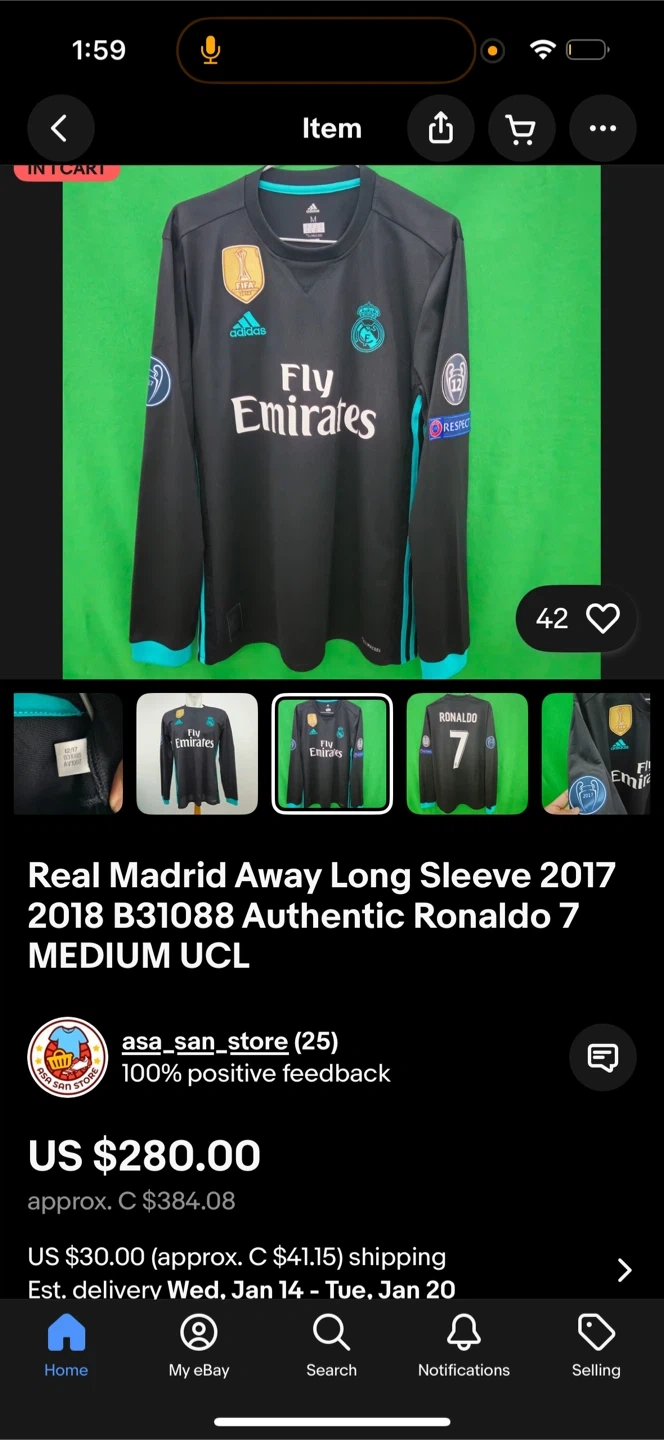Image resolution: width=664 pixels, height=1440 pixels.
Task: Go back using the back arrow
Action: point(60,129)
